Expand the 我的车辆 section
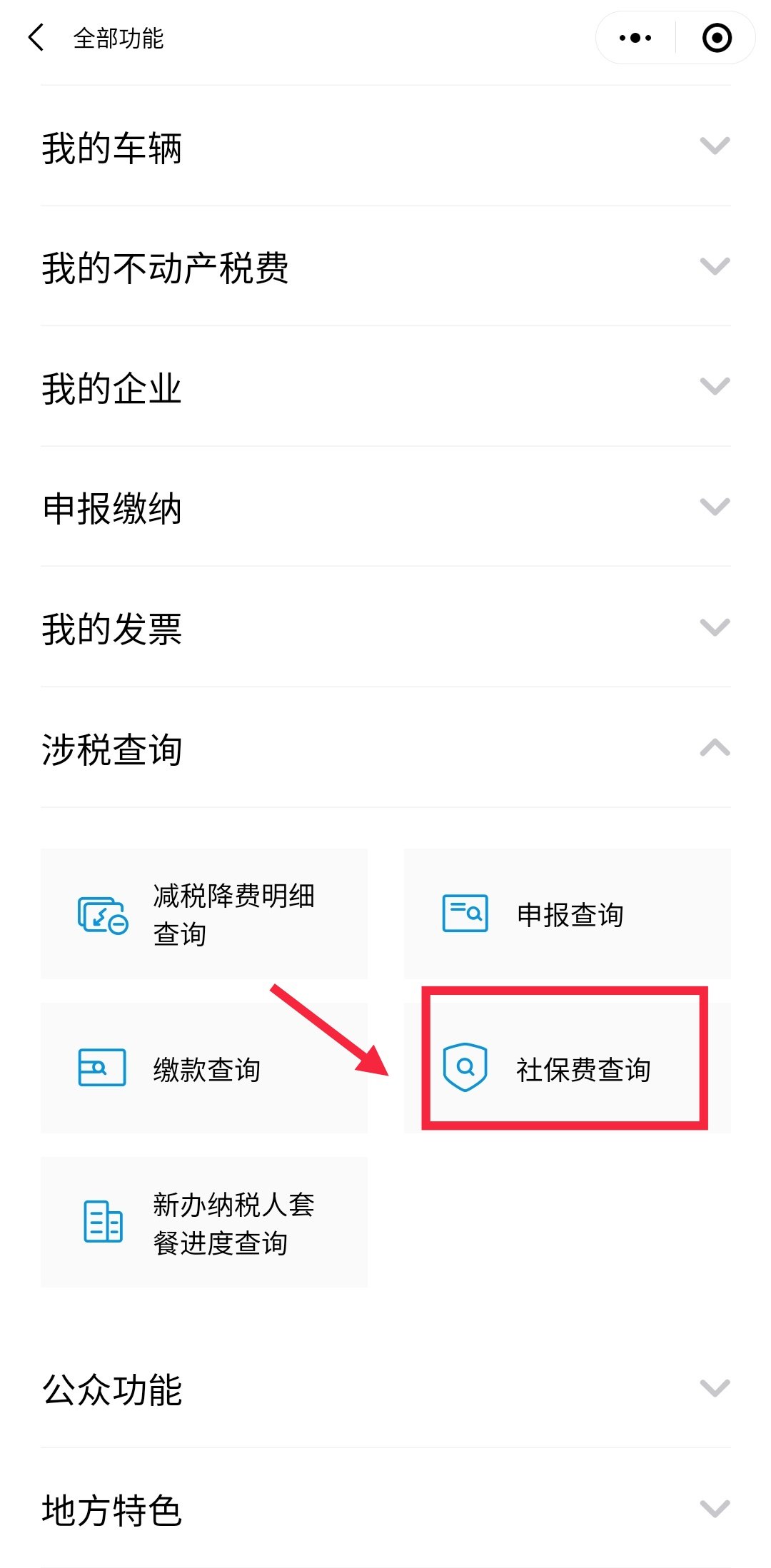Viewport: 771px width, 1568px height. [385, 147]
